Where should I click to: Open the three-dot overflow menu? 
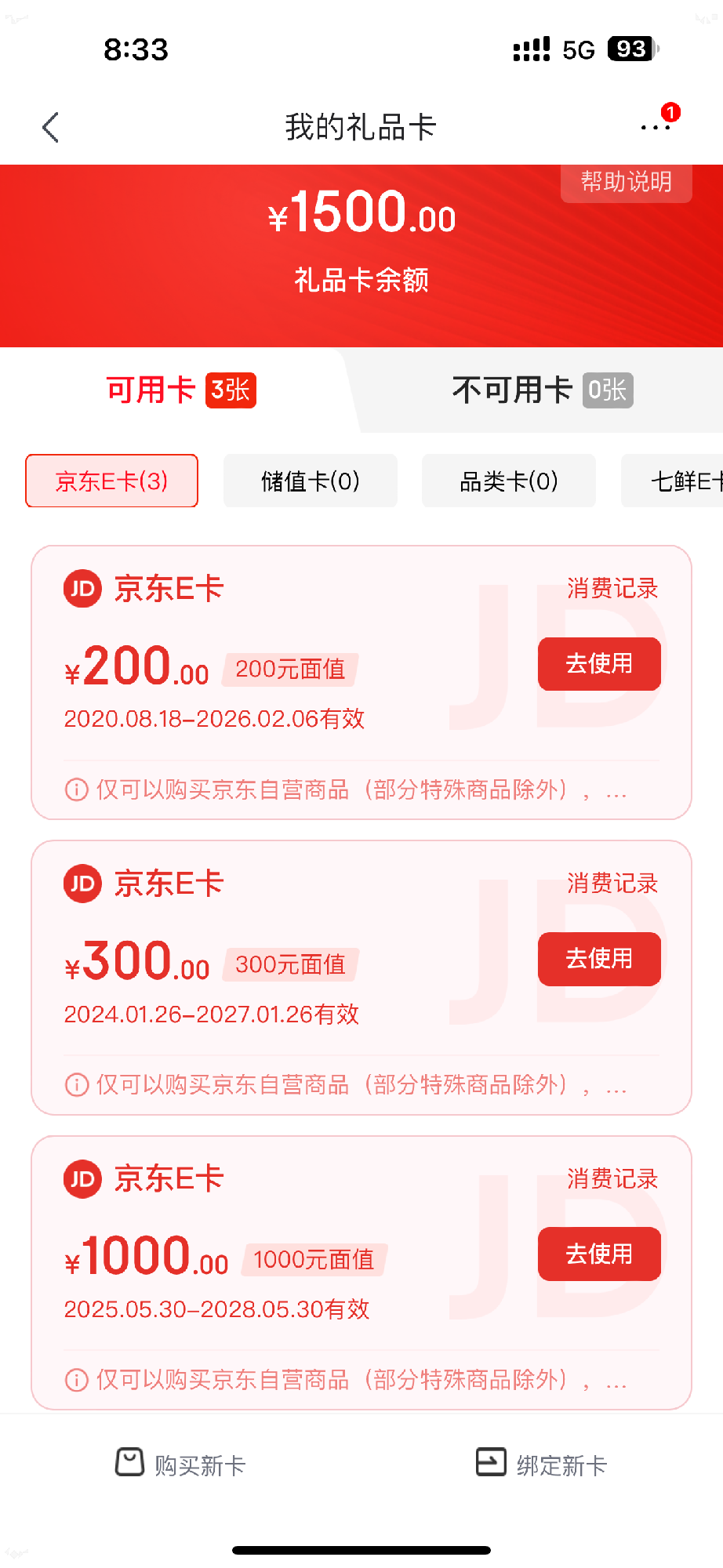pos(656,127)
